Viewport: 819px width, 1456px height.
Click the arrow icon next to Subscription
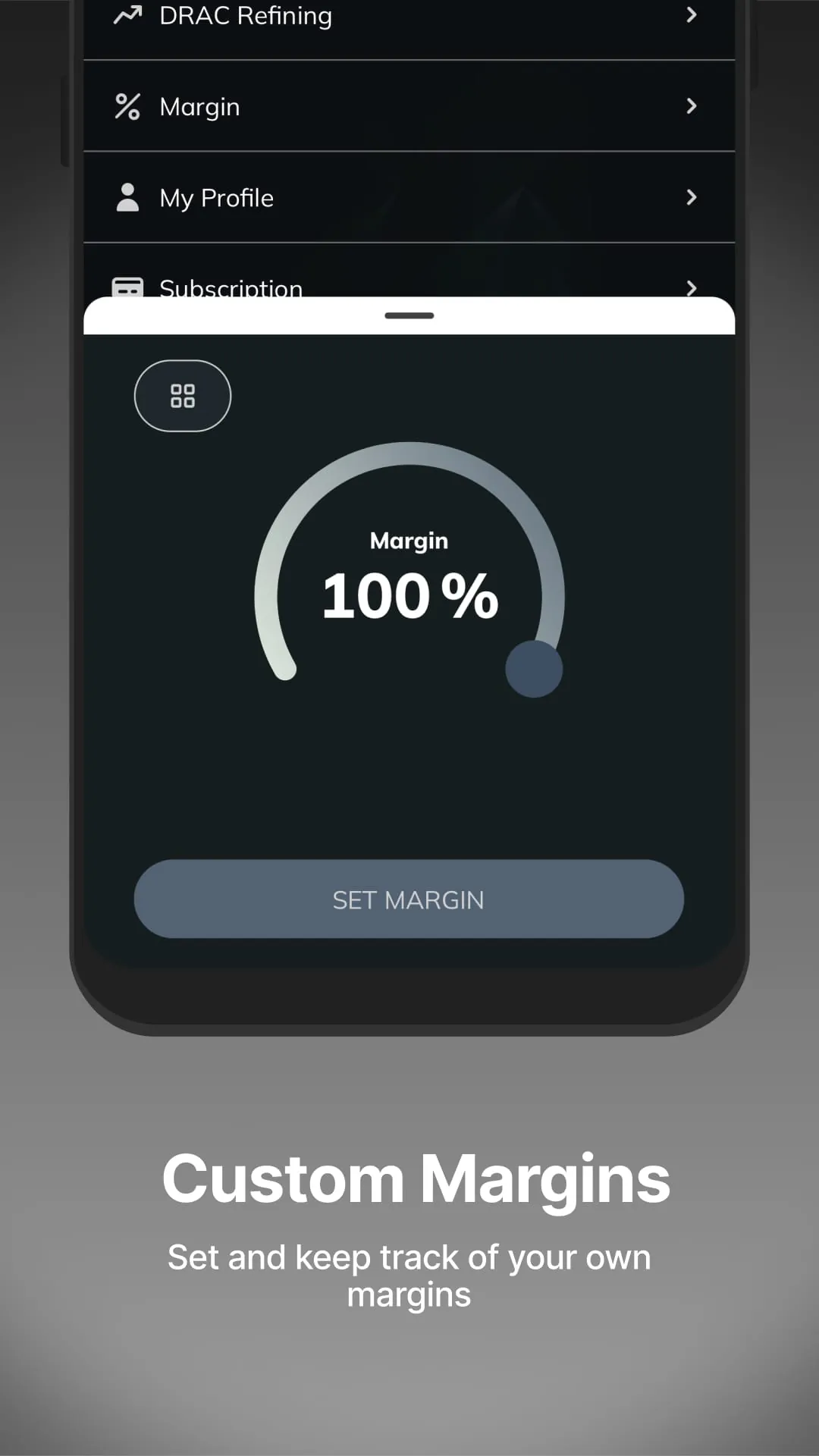click(x=691, y=288)
